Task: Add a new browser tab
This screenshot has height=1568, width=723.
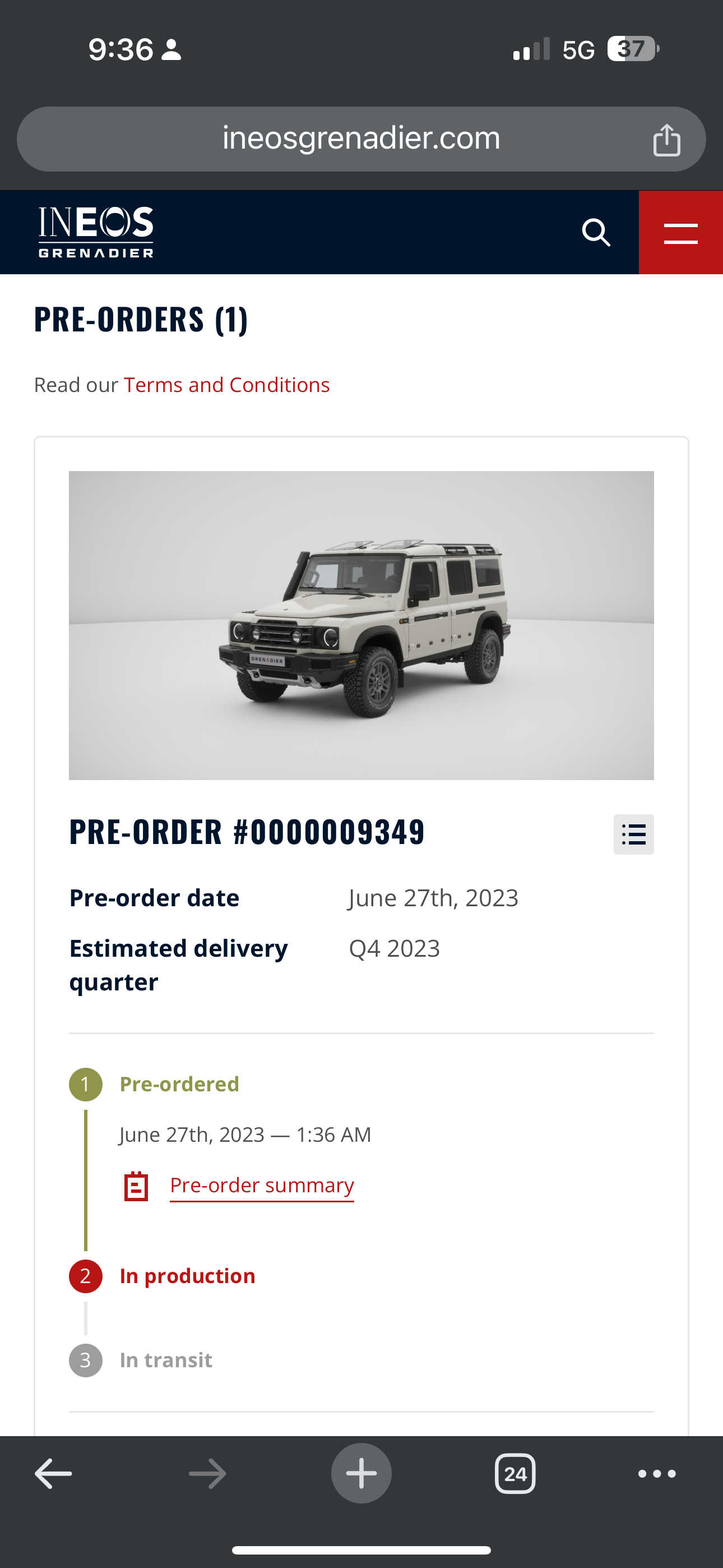Action: point(361,1474)
